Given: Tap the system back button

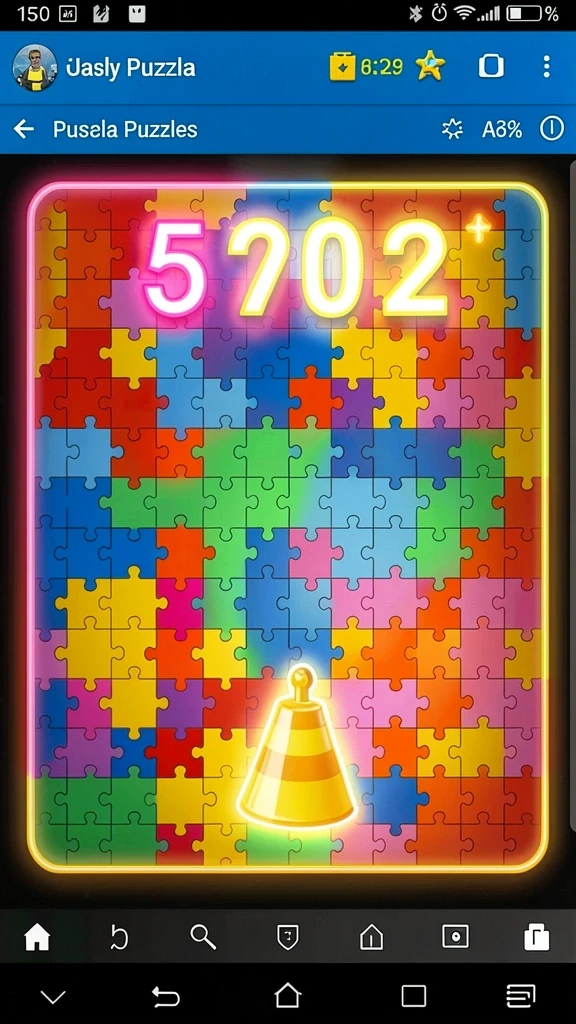Looking at the screenshot, I should tap(166, 997).
